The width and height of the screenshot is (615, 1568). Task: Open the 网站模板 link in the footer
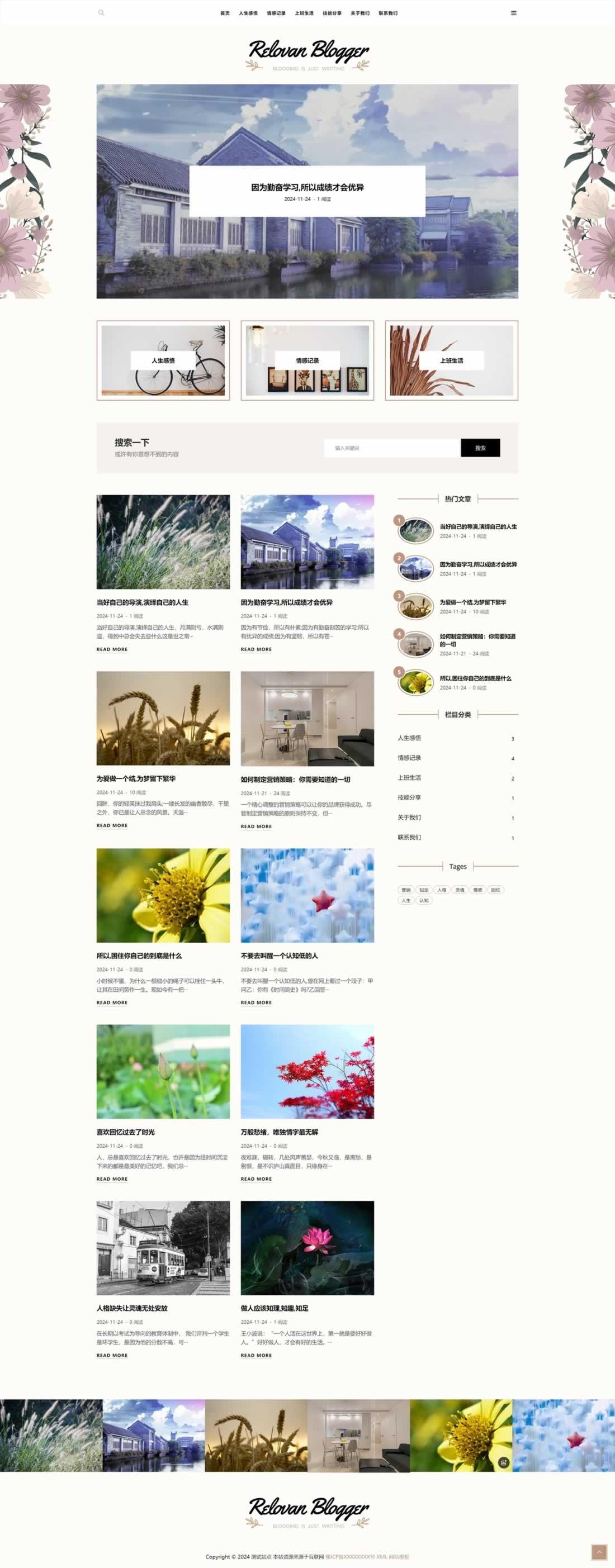click(399, 1556)
